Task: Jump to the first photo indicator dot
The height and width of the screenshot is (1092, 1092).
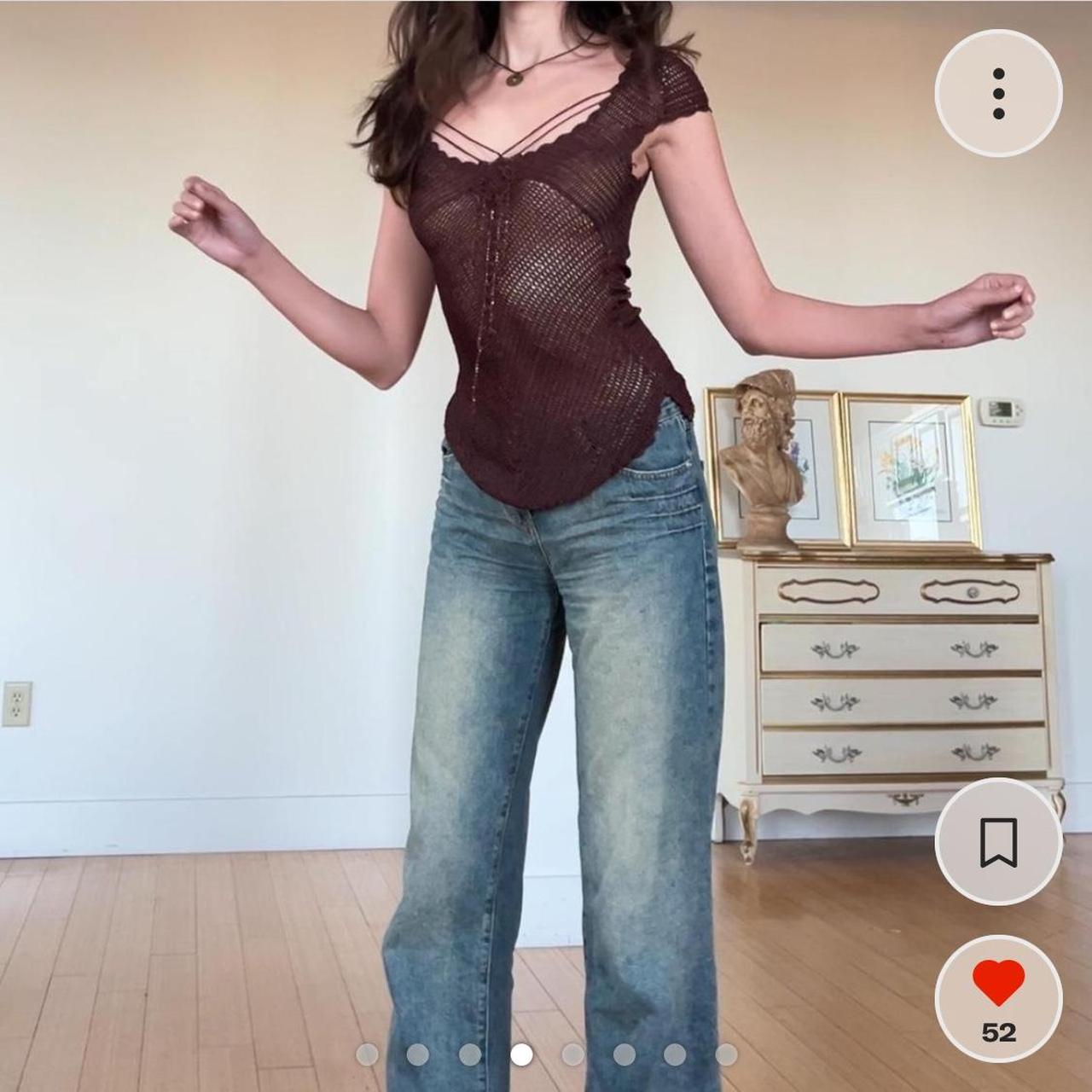Action: 367,1054
